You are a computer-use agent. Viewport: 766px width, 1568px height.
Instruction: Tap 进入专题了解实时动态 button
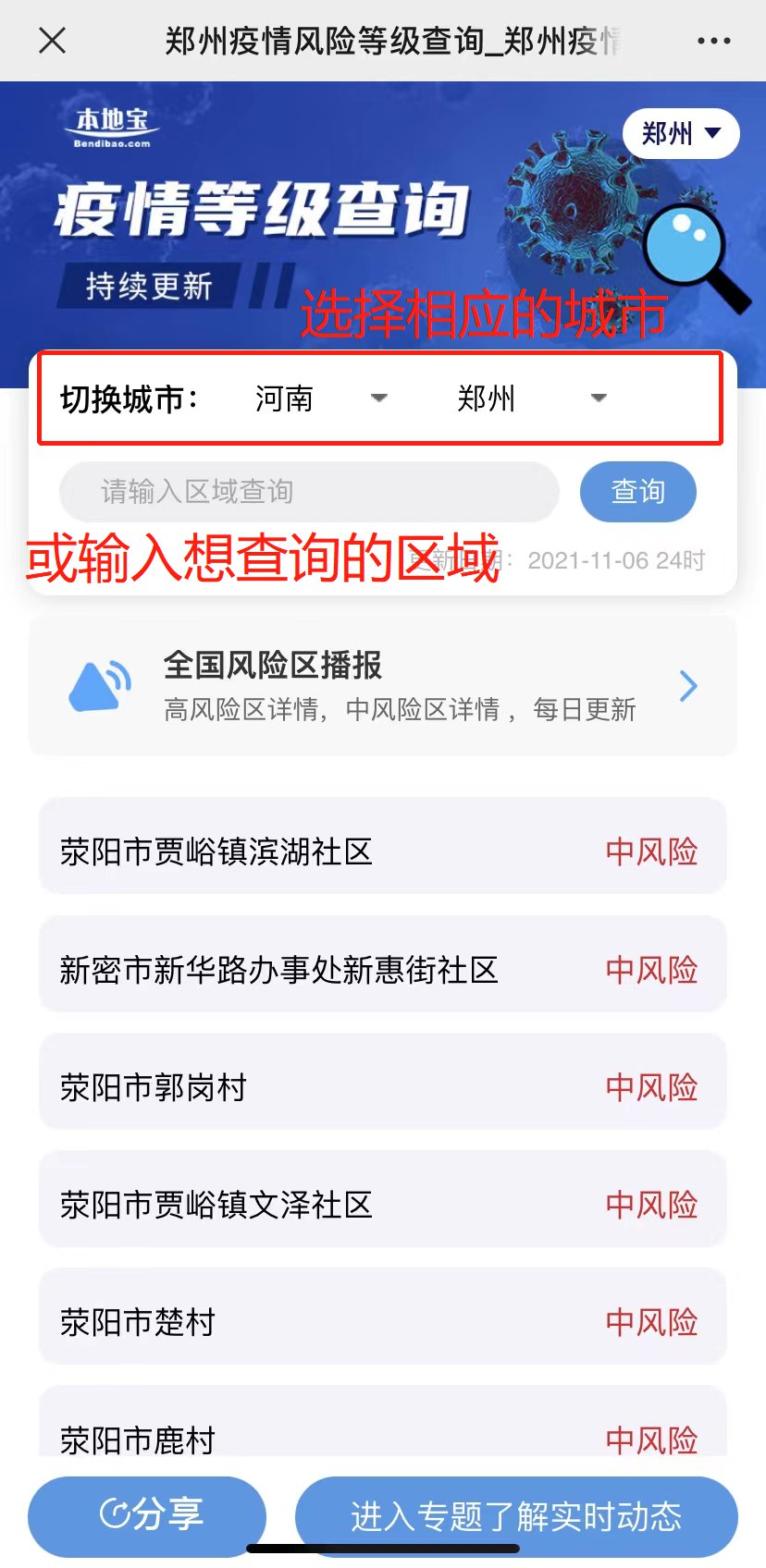[x=516, y=1516]
